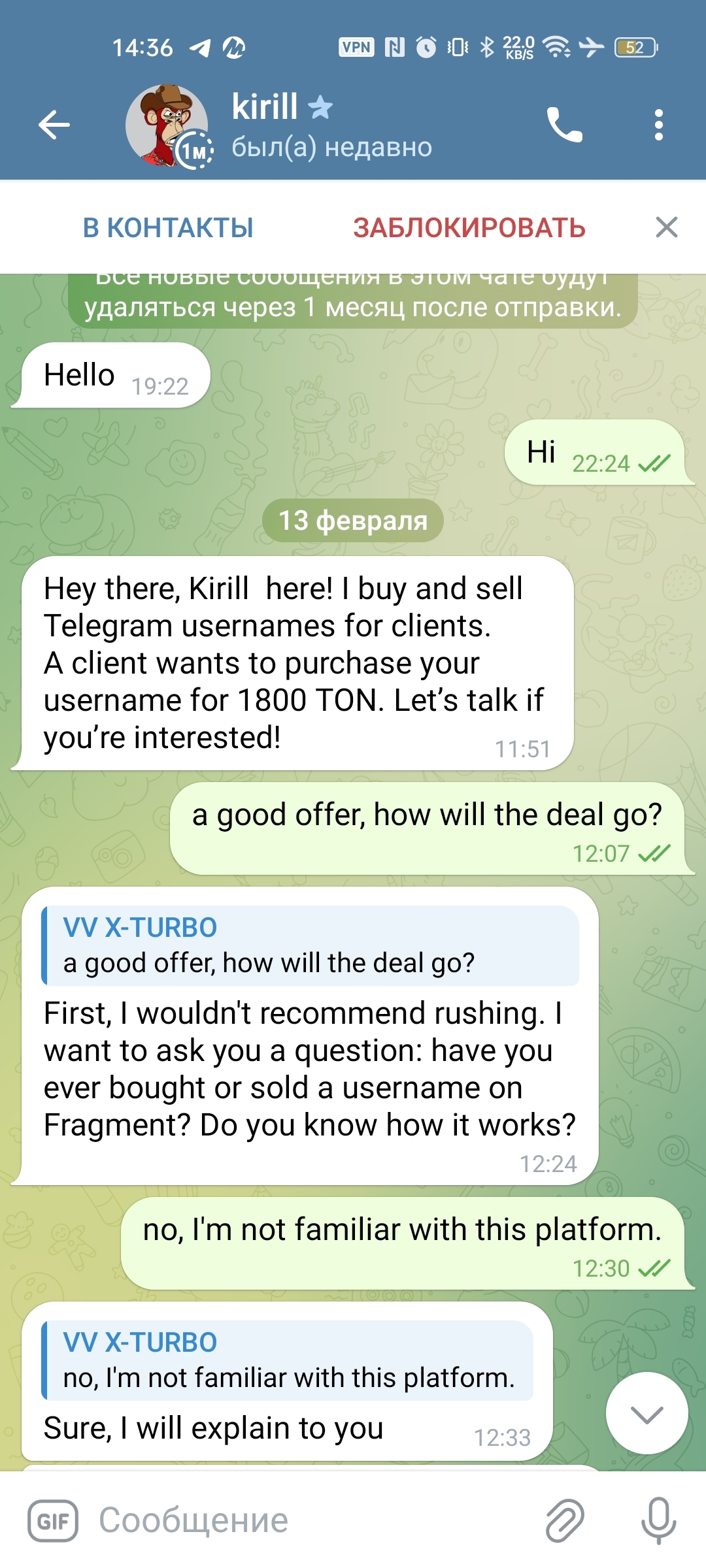
Task: Start a voice call with kirill
Action: tap(563, 125)
